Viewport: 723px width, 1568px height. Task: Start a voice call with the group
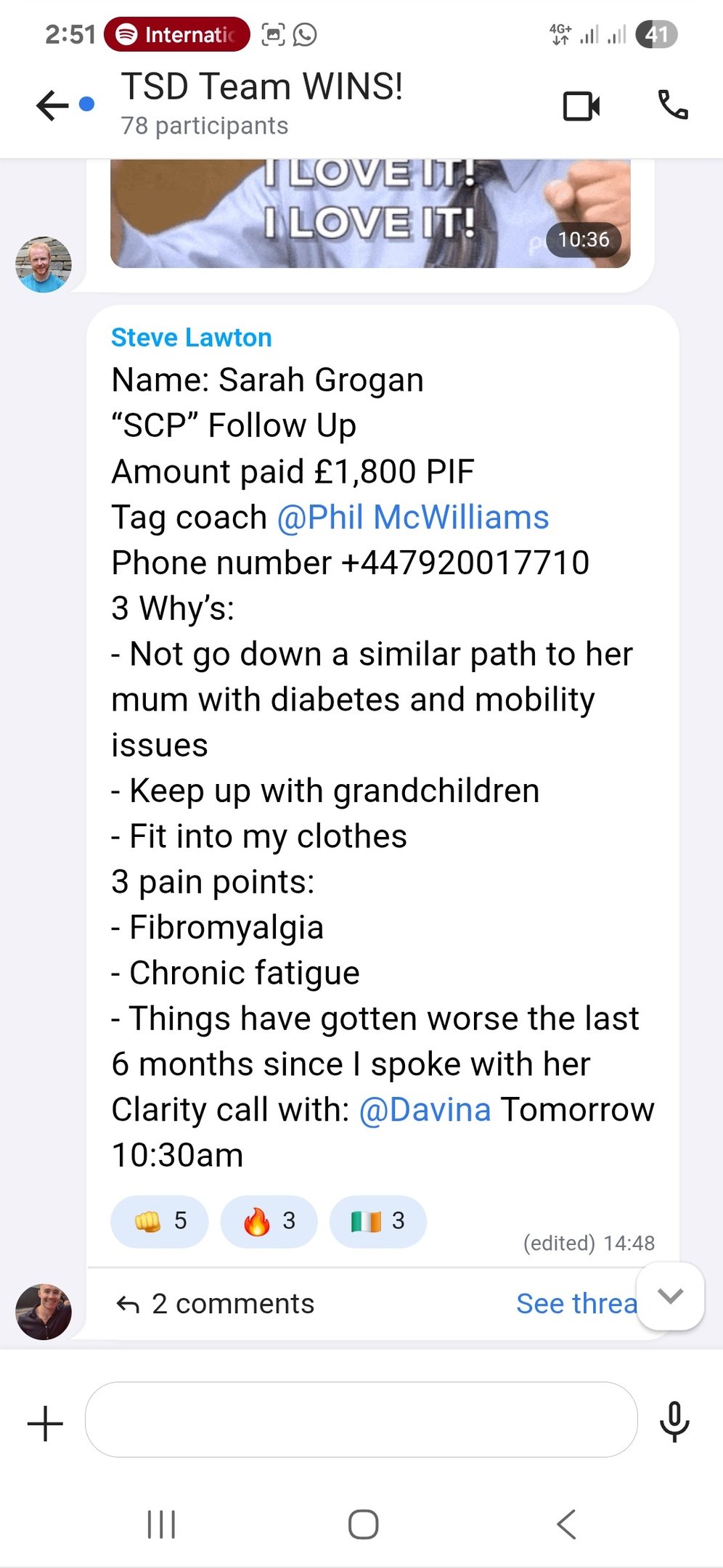672,106
